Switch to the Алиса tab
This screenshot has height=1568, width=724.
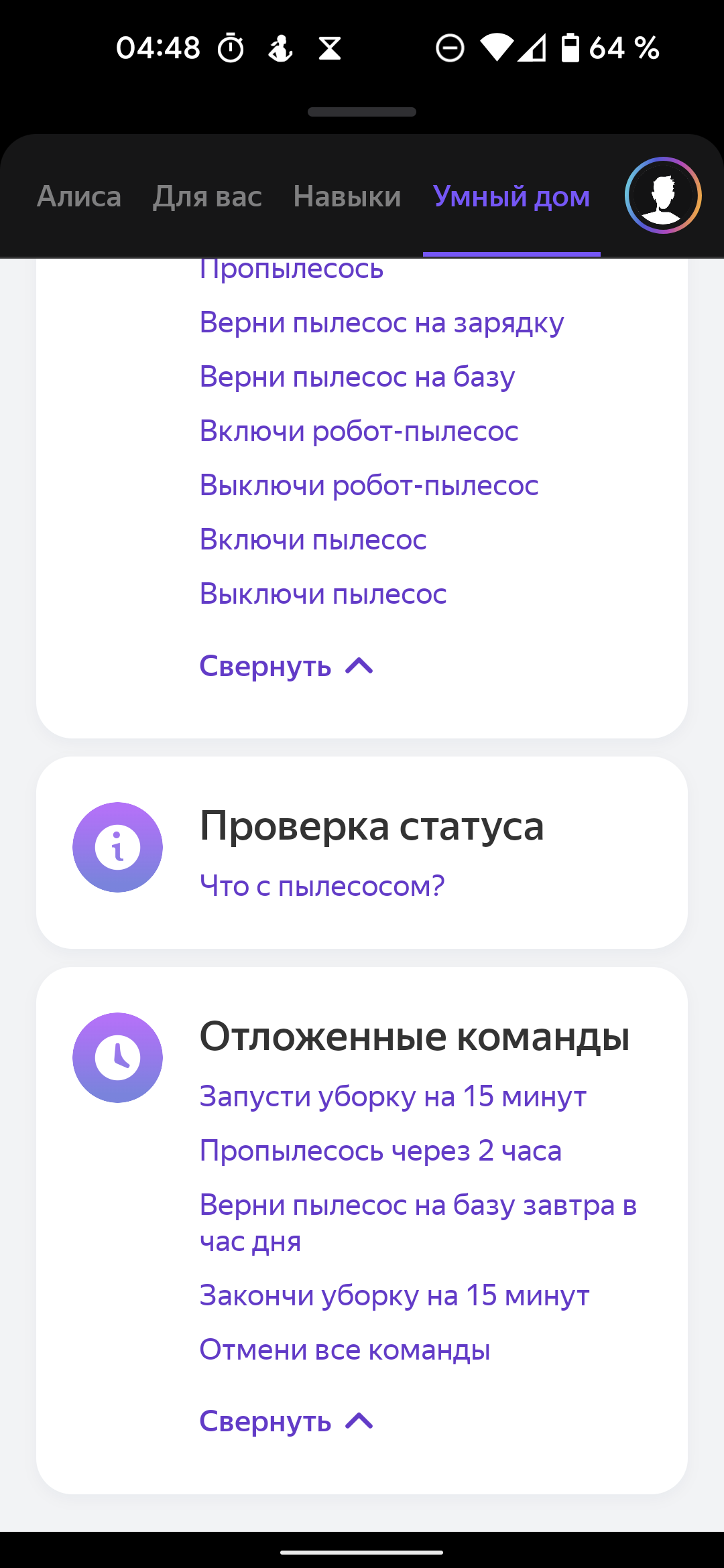pos(79,197)
